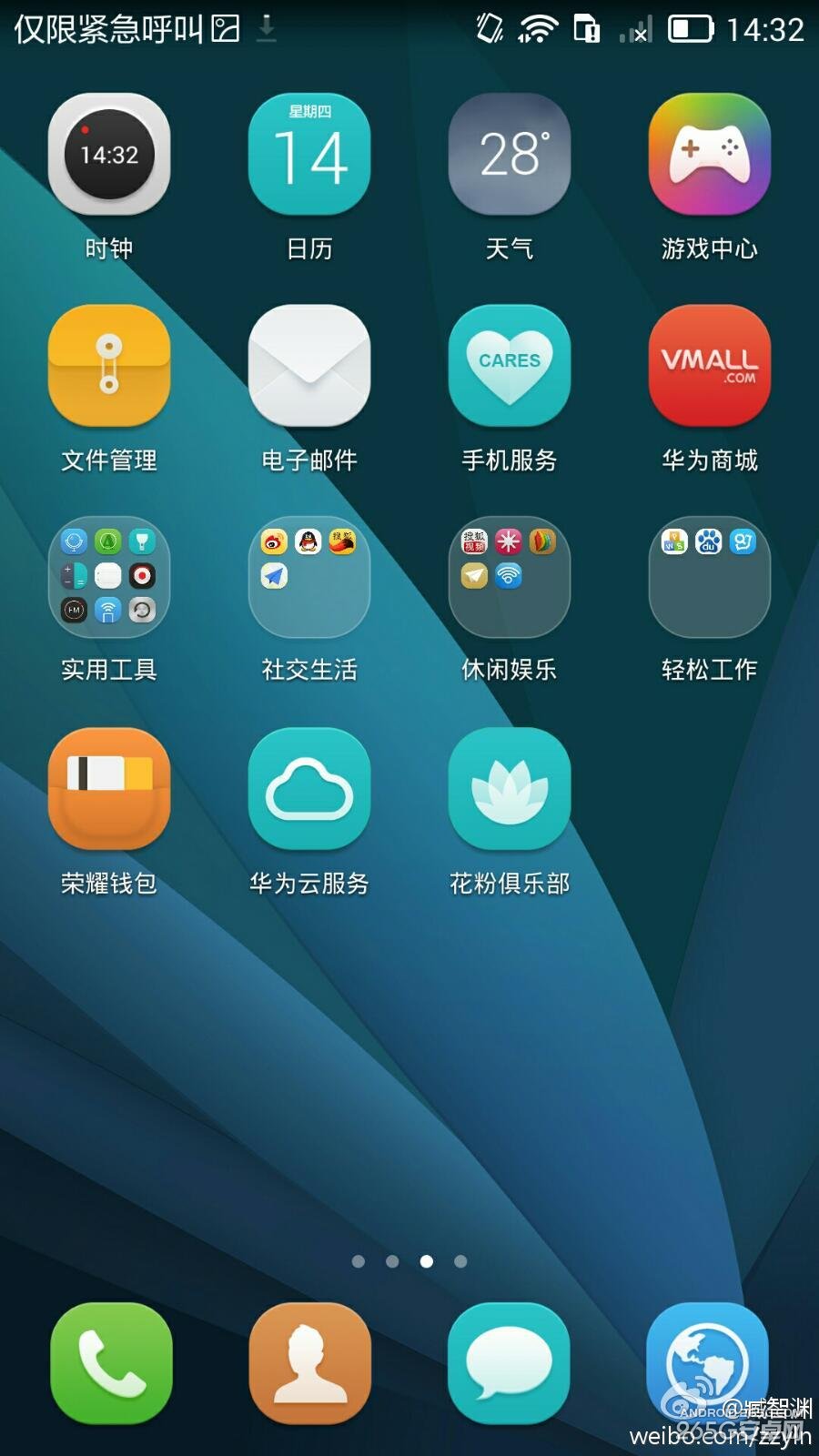Screen dimensions: 819x1456
Task: Open the contacts app in dock
Action: tap(310, 1362)
